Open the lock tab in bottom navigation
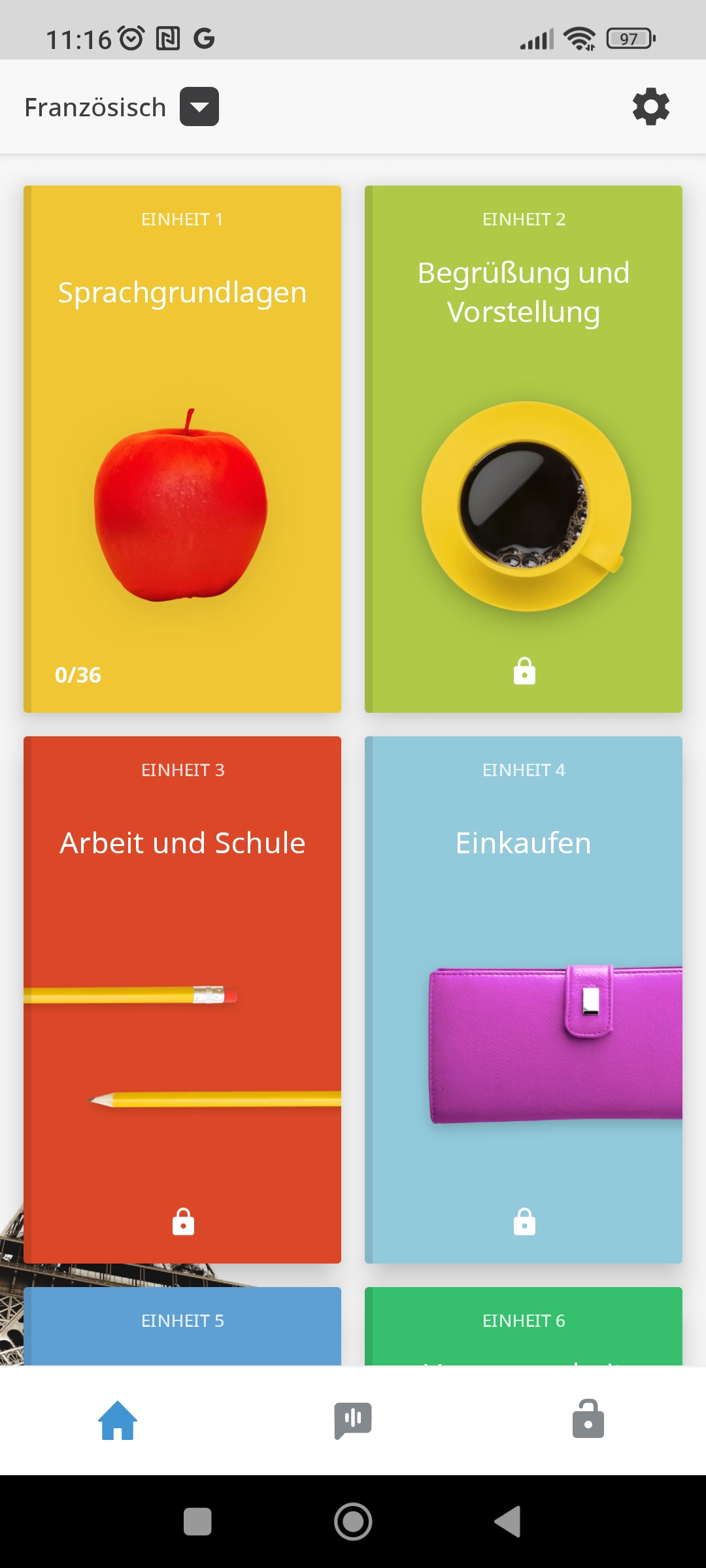The width and height of the screenshot is (706, 1568). (x=588, y=1420)
